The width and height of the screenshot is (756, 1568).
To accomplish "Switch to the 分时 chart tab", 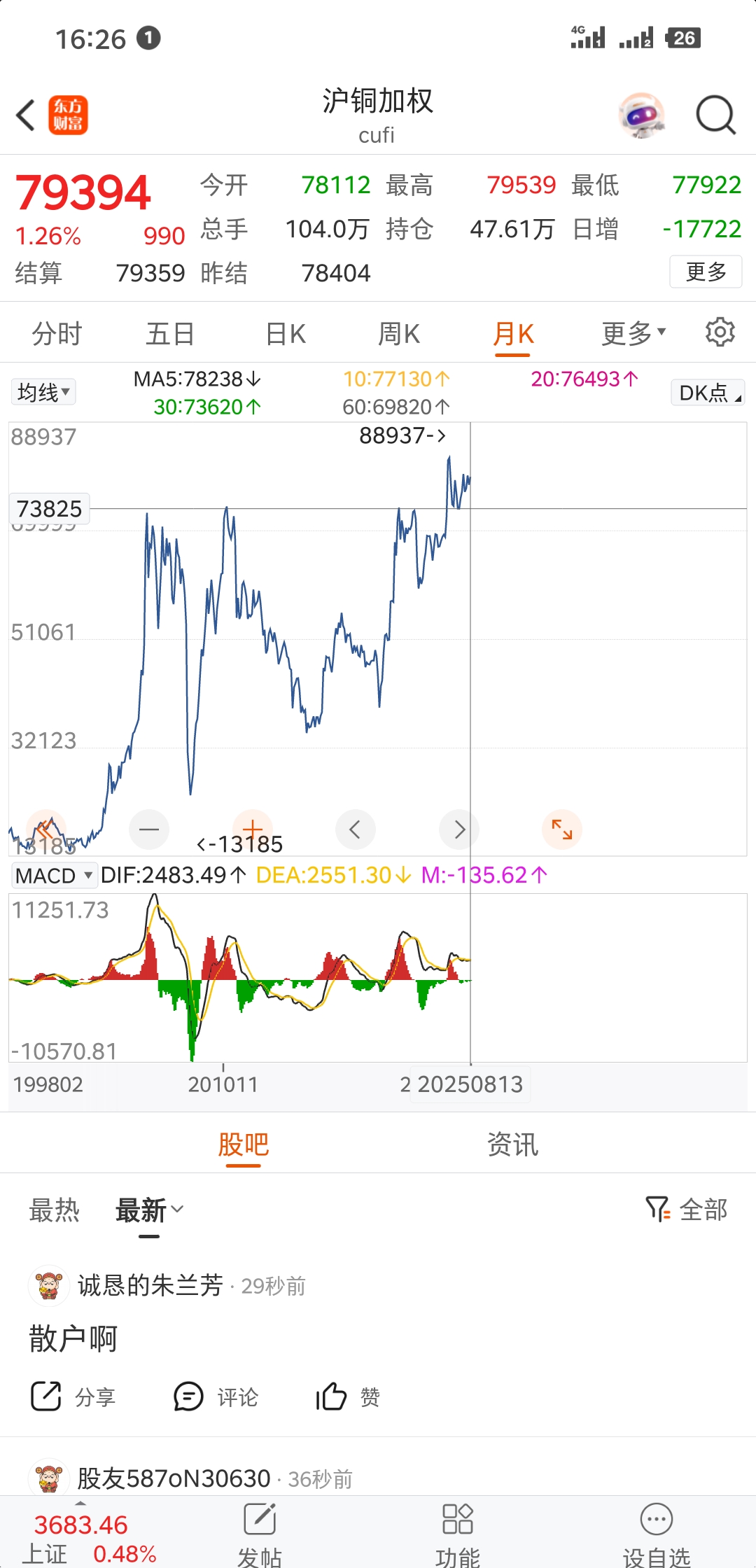I will pos(57,334).
